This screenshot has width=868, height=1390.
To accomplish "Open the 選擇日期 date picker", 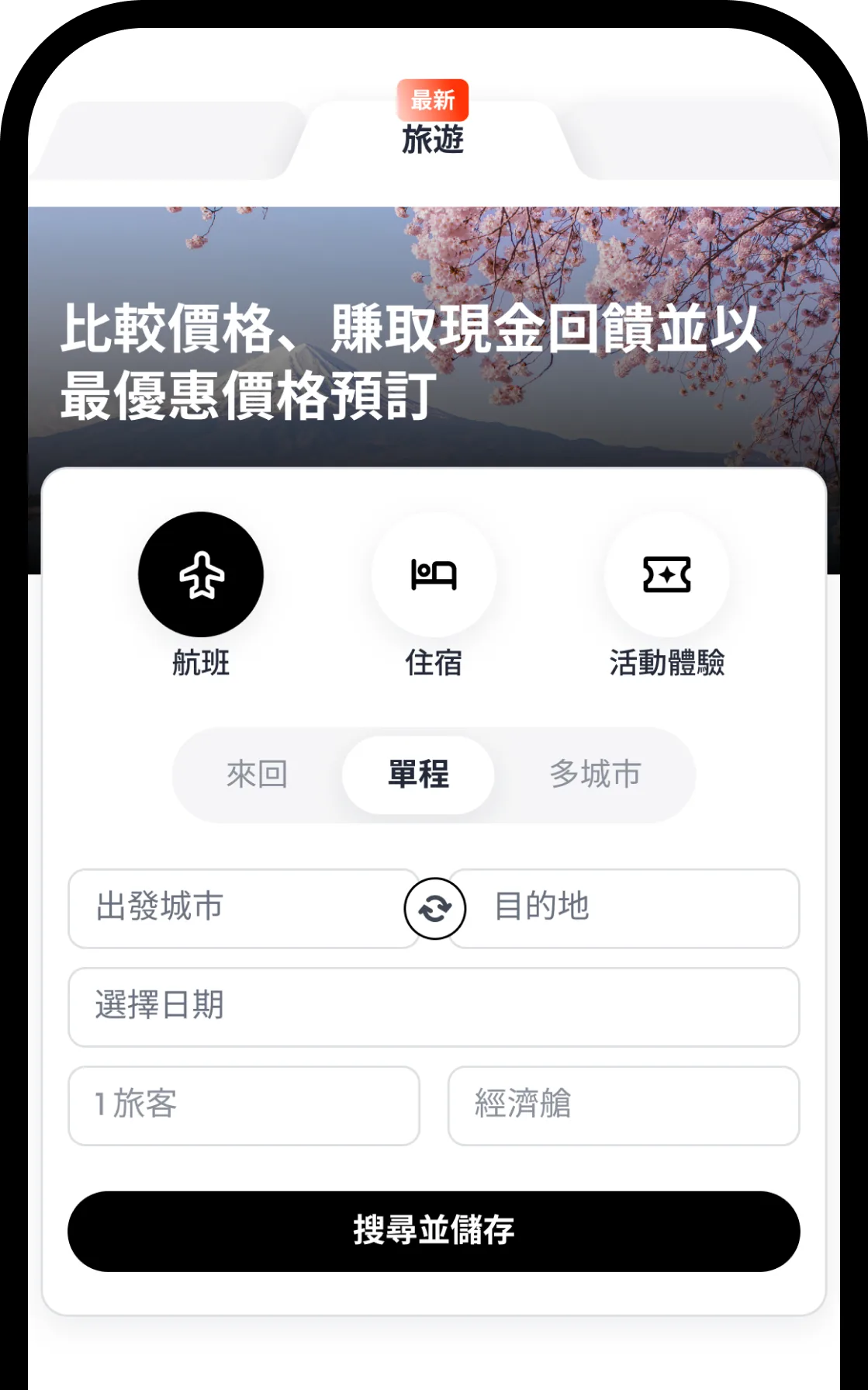I will pos(434,1007).
